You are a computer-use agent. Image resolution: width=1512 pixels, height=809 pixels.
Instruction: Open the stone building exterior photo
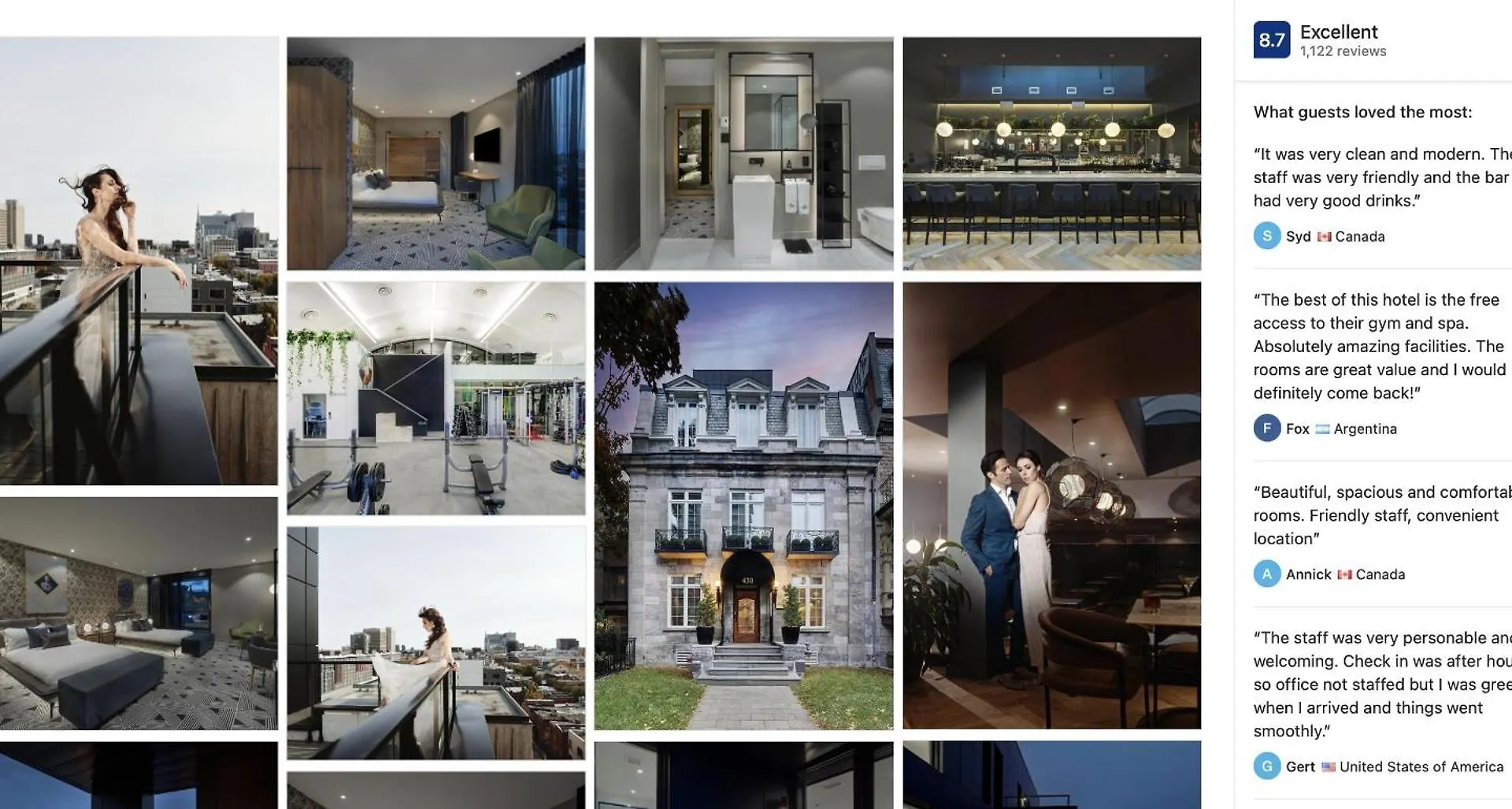pyautogui.click(x=743, y=506)
